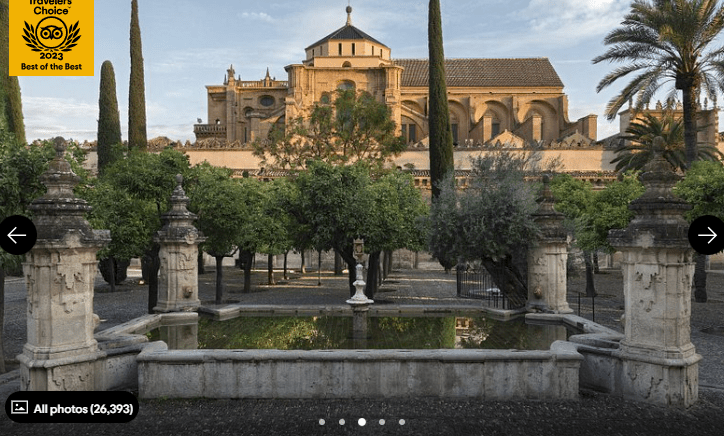Advance to the next photo
This screenshot has width=724, height=436.
click(707, 235)
